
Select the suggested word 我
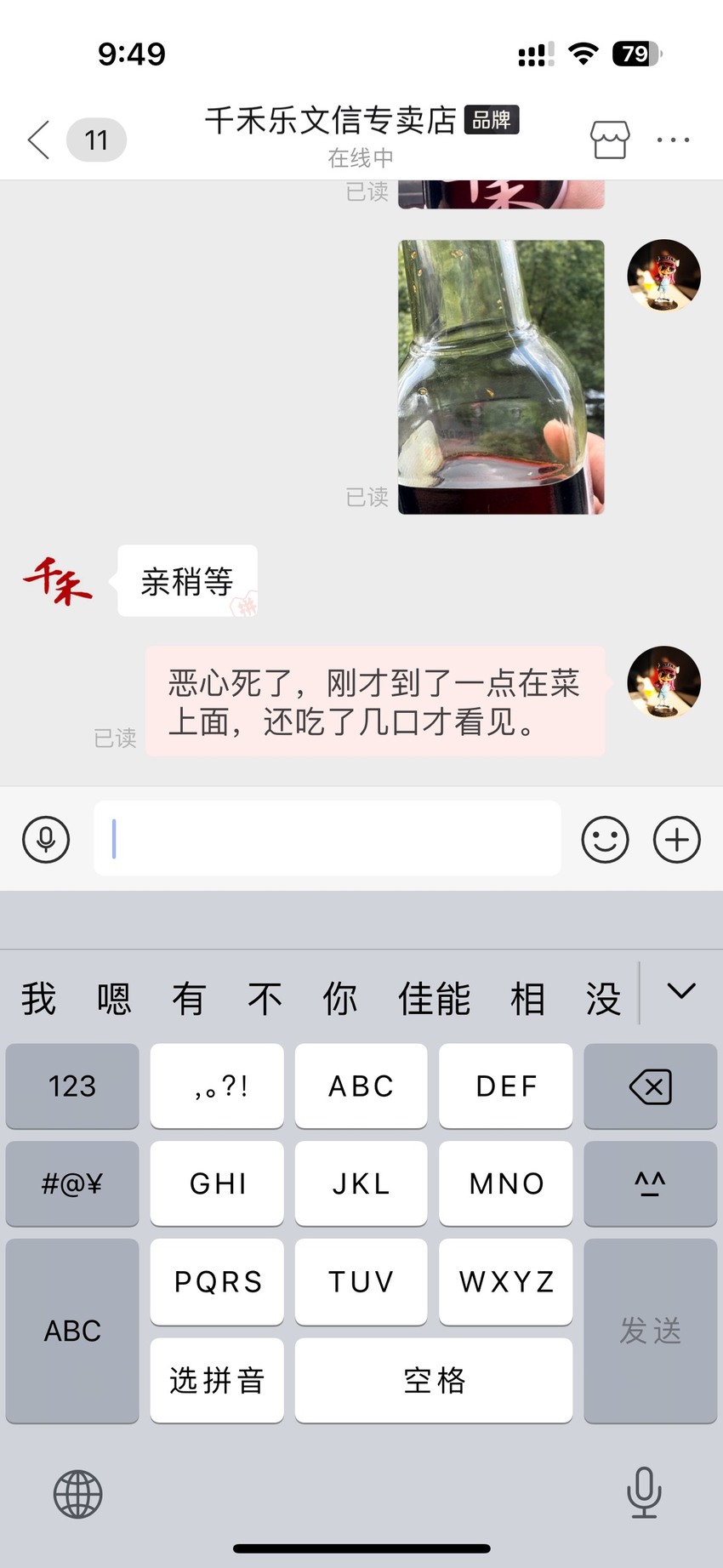[x=39, y=998]
